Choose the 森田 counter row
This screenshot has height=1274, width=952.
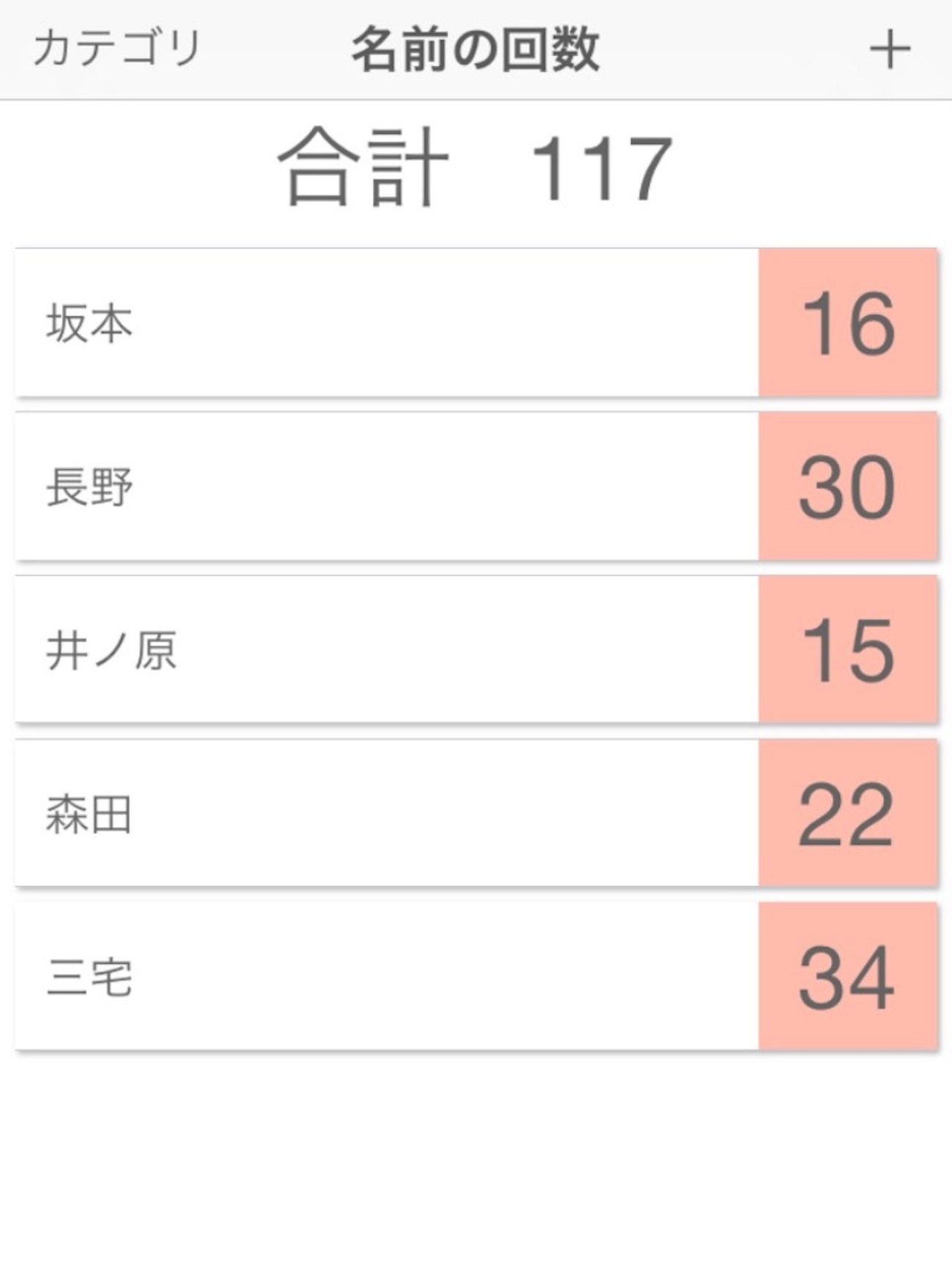387,813
